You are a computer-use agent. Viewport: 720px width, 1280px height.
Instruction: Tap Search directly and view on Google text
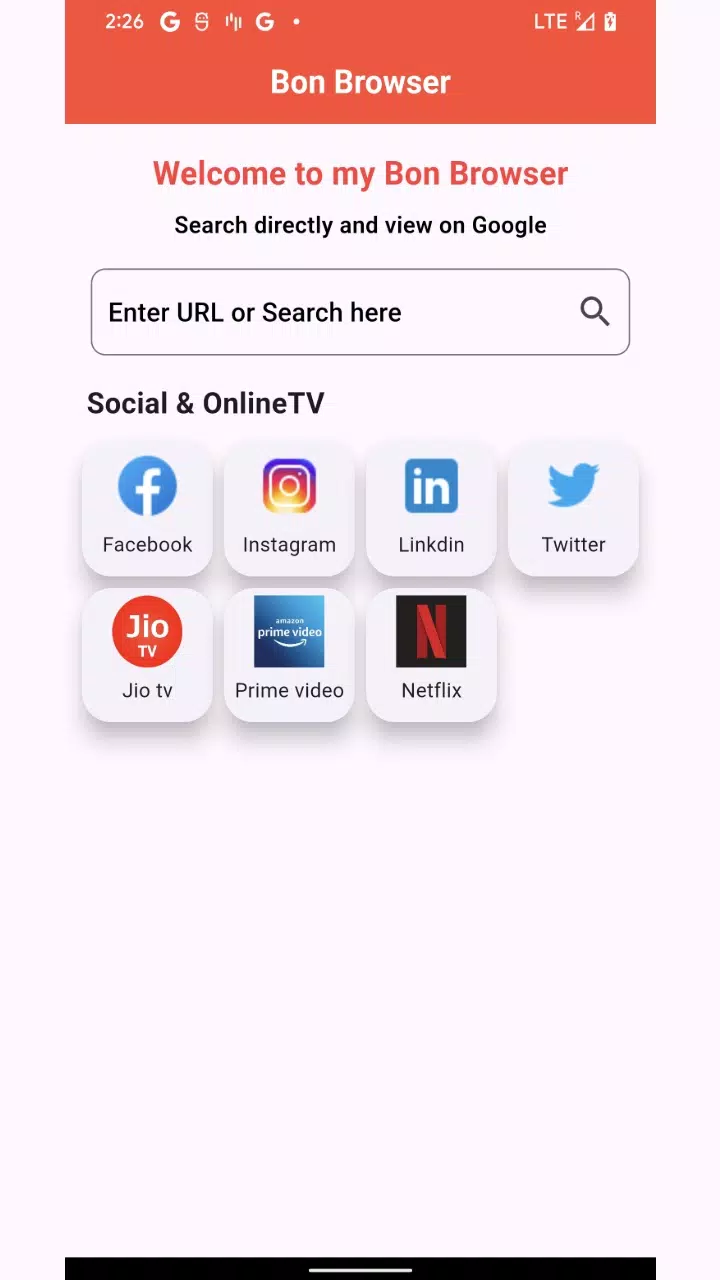pos(360,225)
